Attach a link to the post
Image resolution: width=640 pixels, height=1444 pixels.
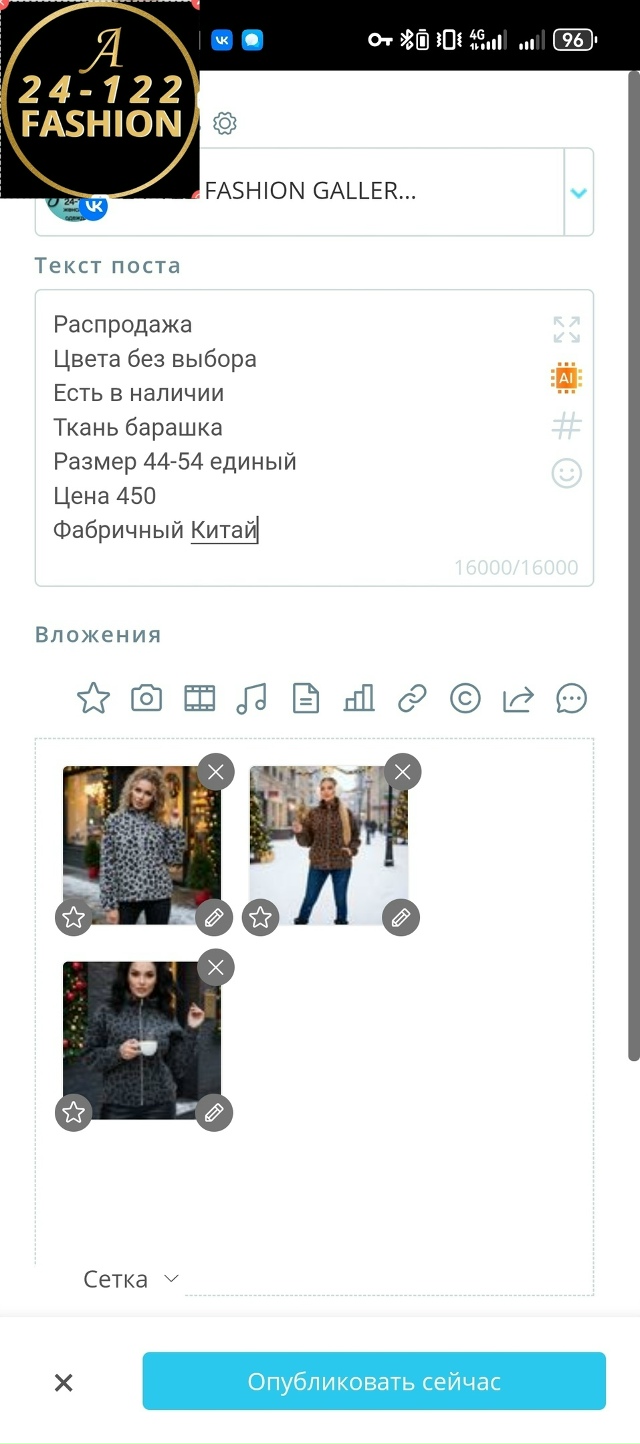pos(412,698)
